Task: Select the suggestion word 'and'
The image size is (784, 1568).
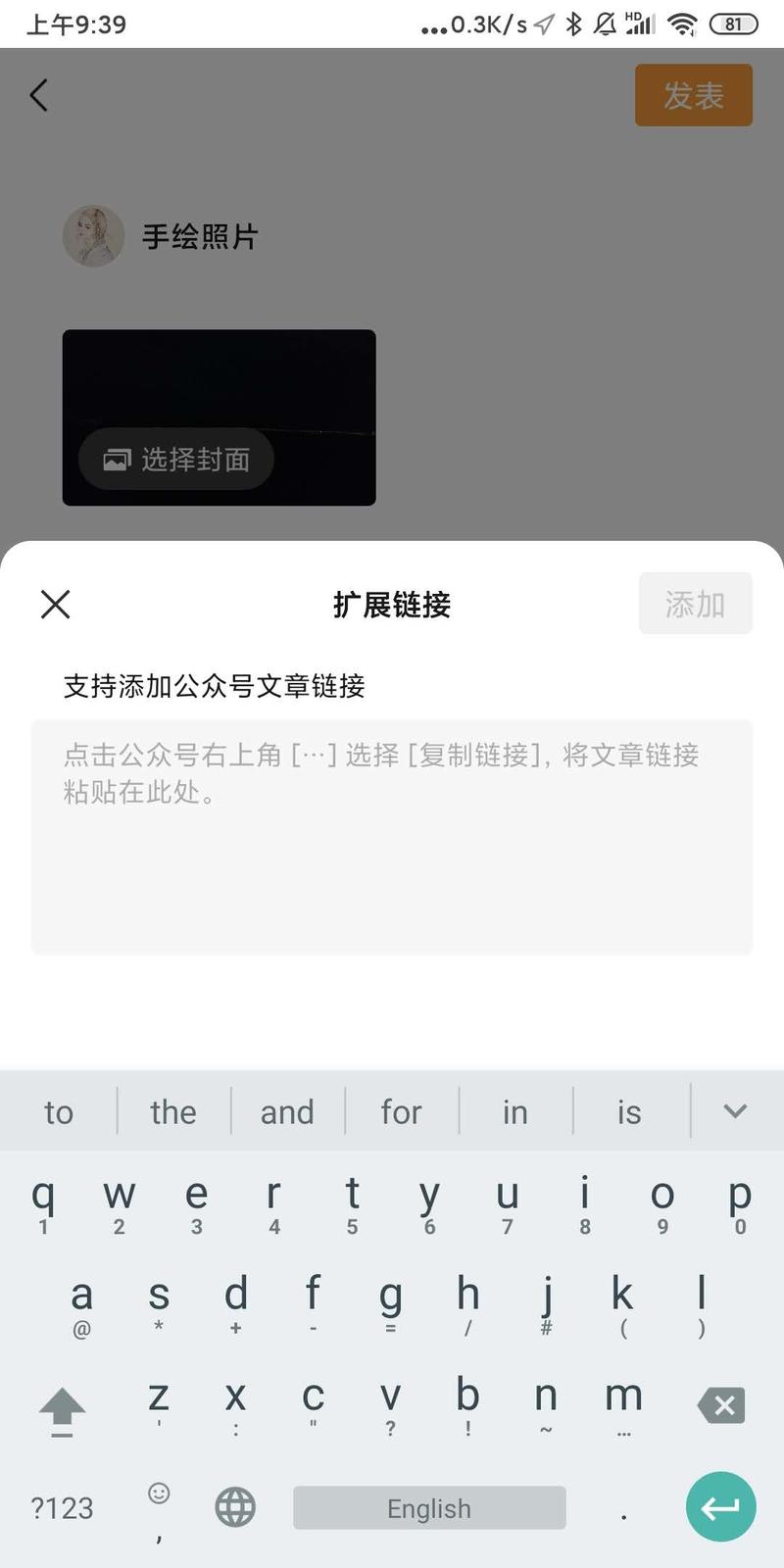Action: point(287,1111)
